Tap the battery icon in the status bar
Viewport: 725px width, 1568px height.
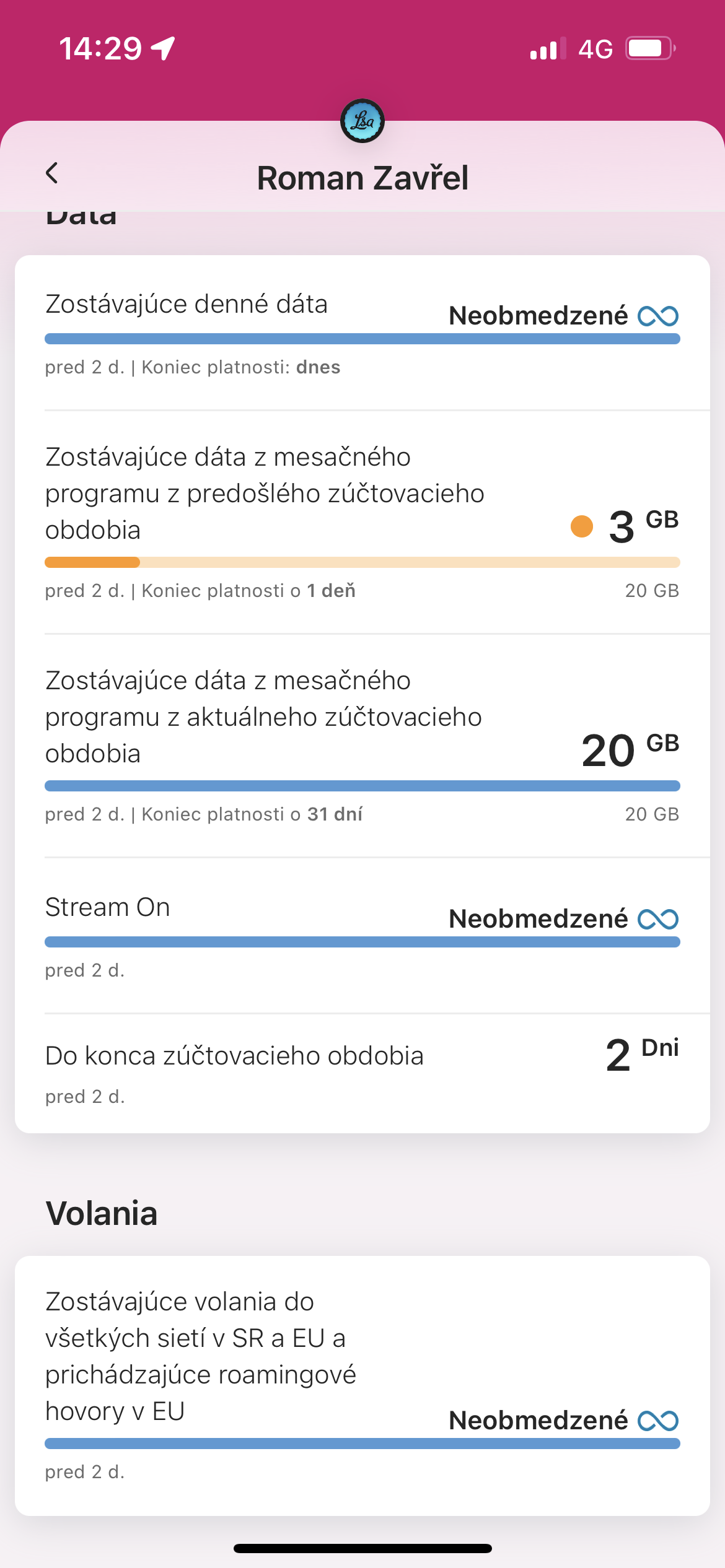(x=650, y=48)
